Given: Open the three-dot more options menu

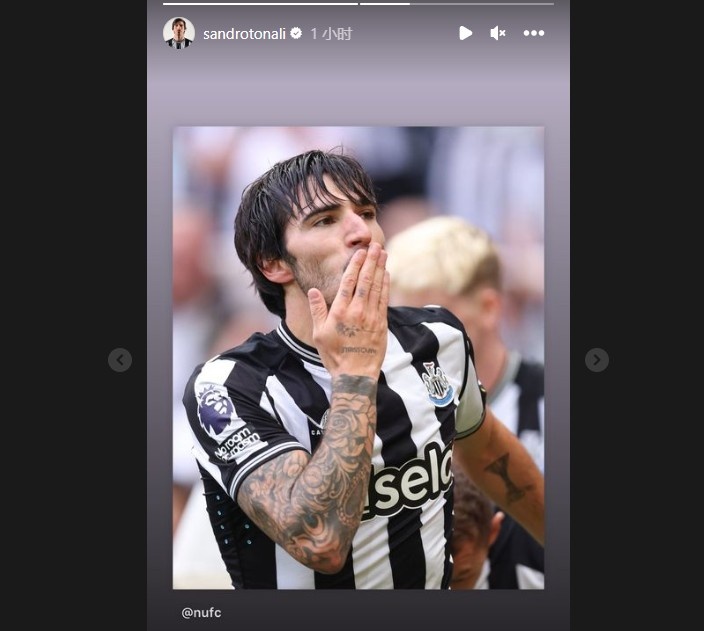Looking at the screenshot, I should (534, 33).
